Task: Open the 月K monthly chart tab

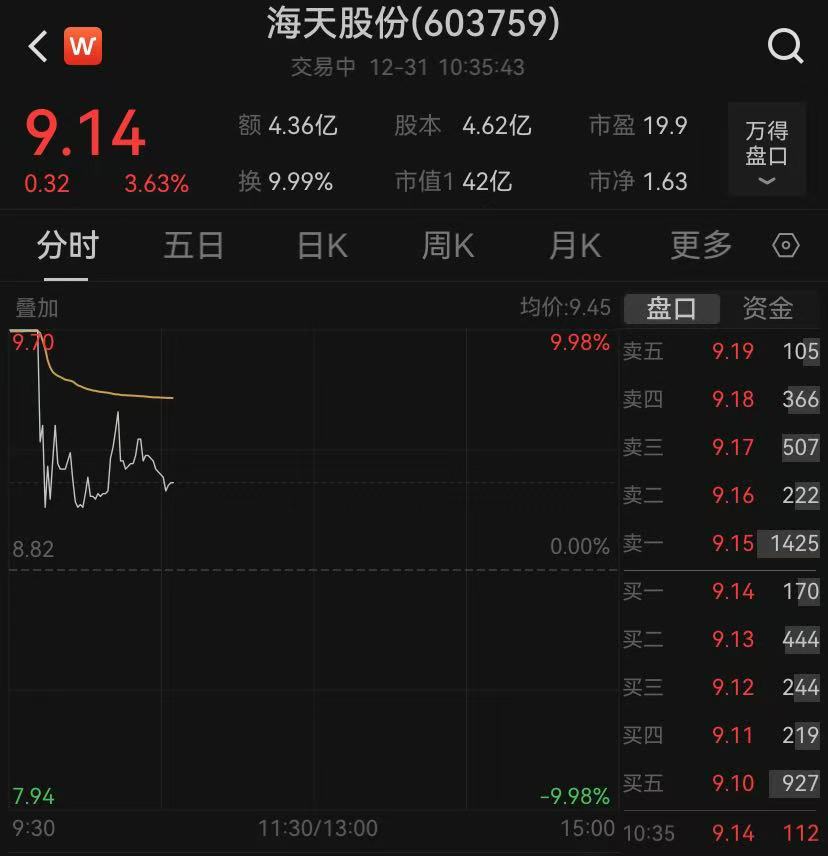Action: pos(573,245)
